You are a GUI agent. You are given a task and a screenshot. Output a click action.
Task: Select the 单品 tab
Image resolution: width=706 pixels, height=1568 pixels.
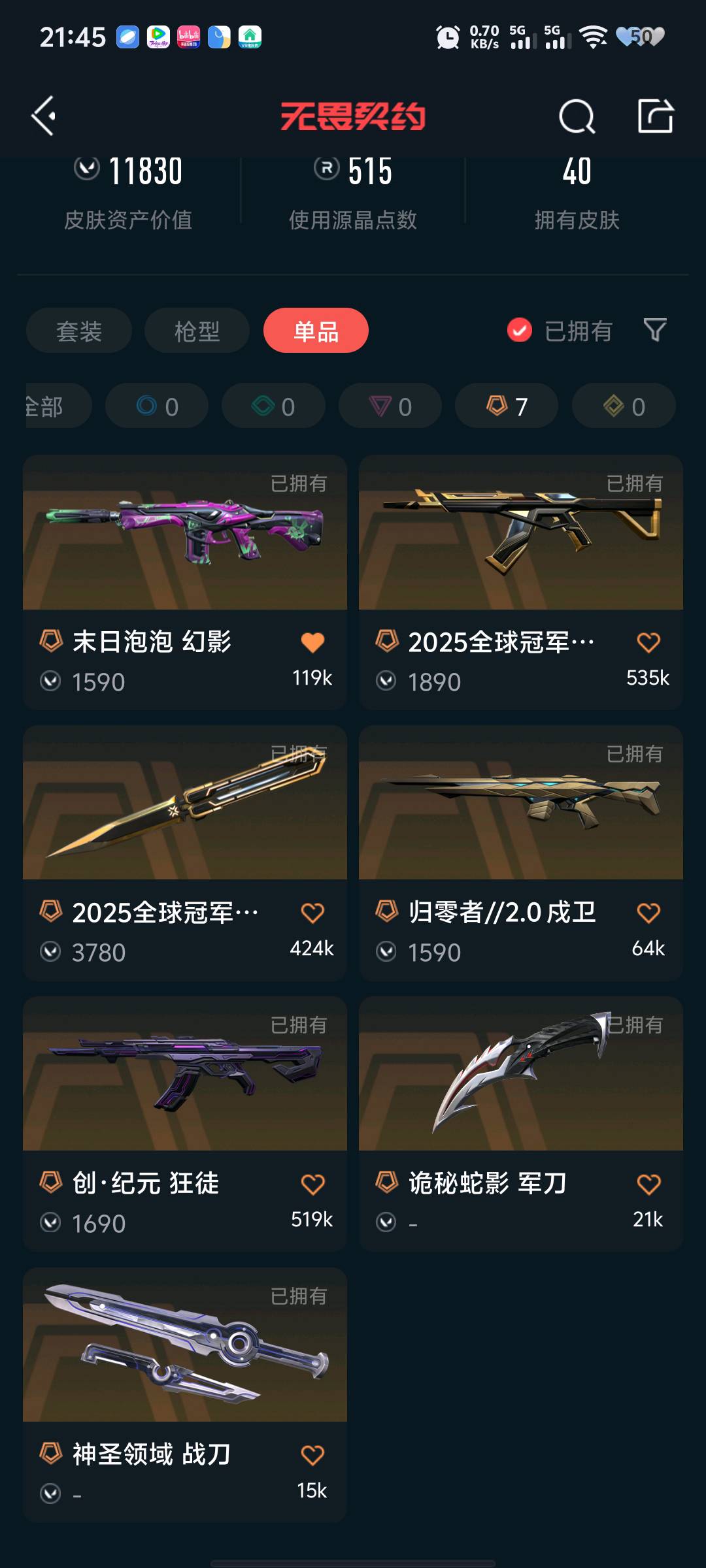click(316, 331)
